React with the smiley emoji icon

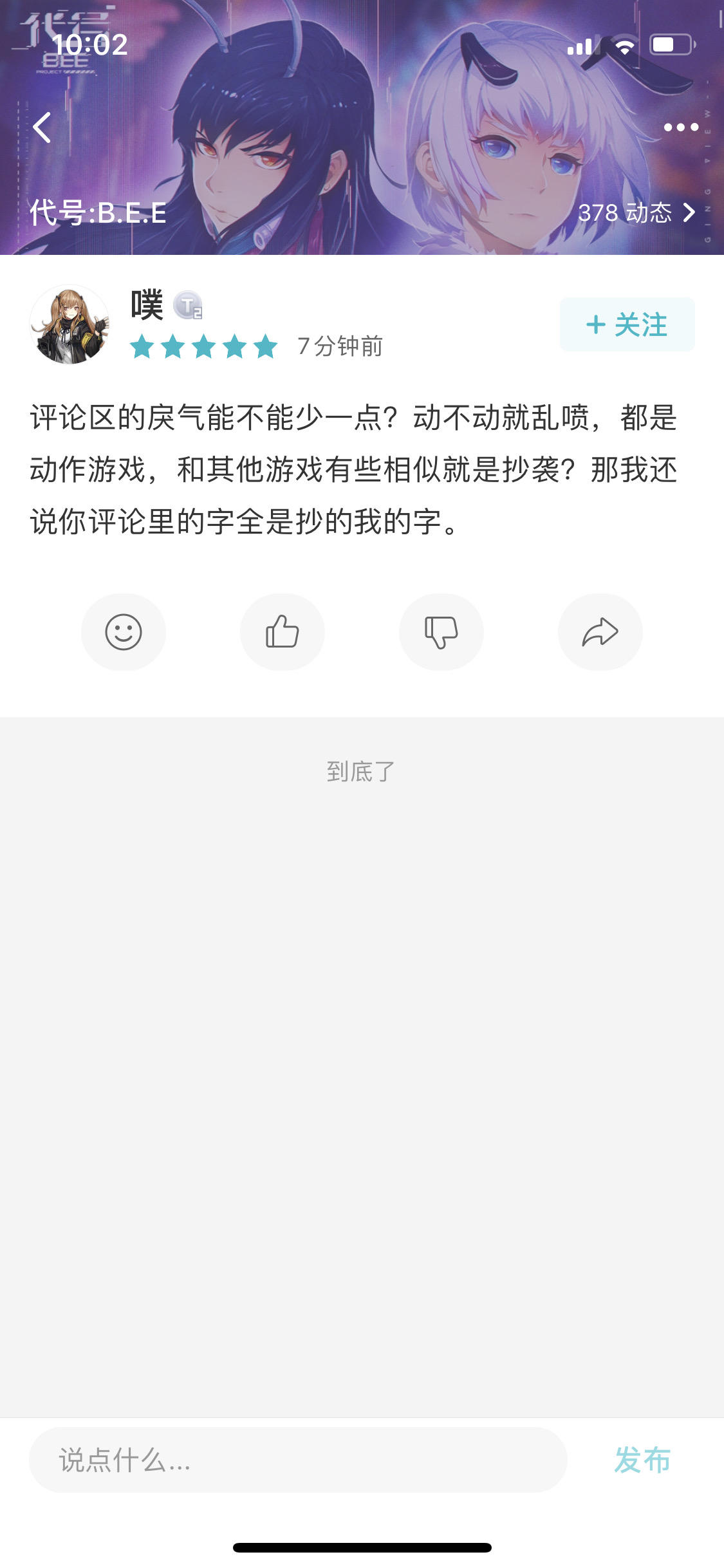(124, 631)
